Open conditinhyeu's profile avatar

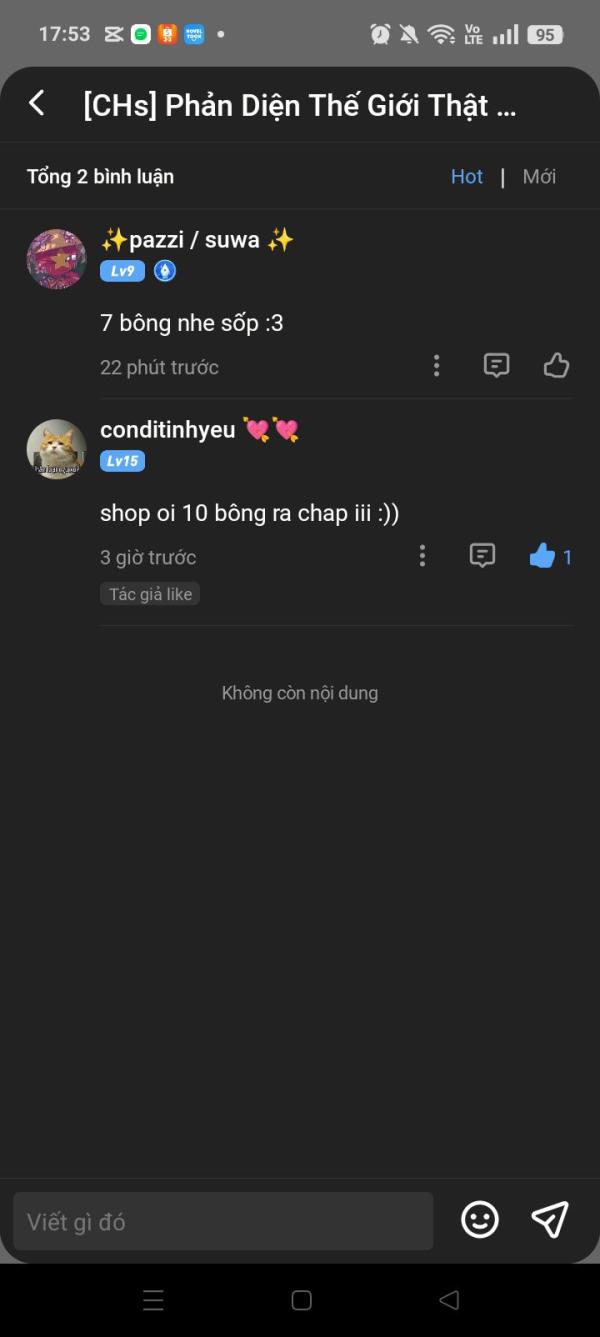[x=56, y=449]
